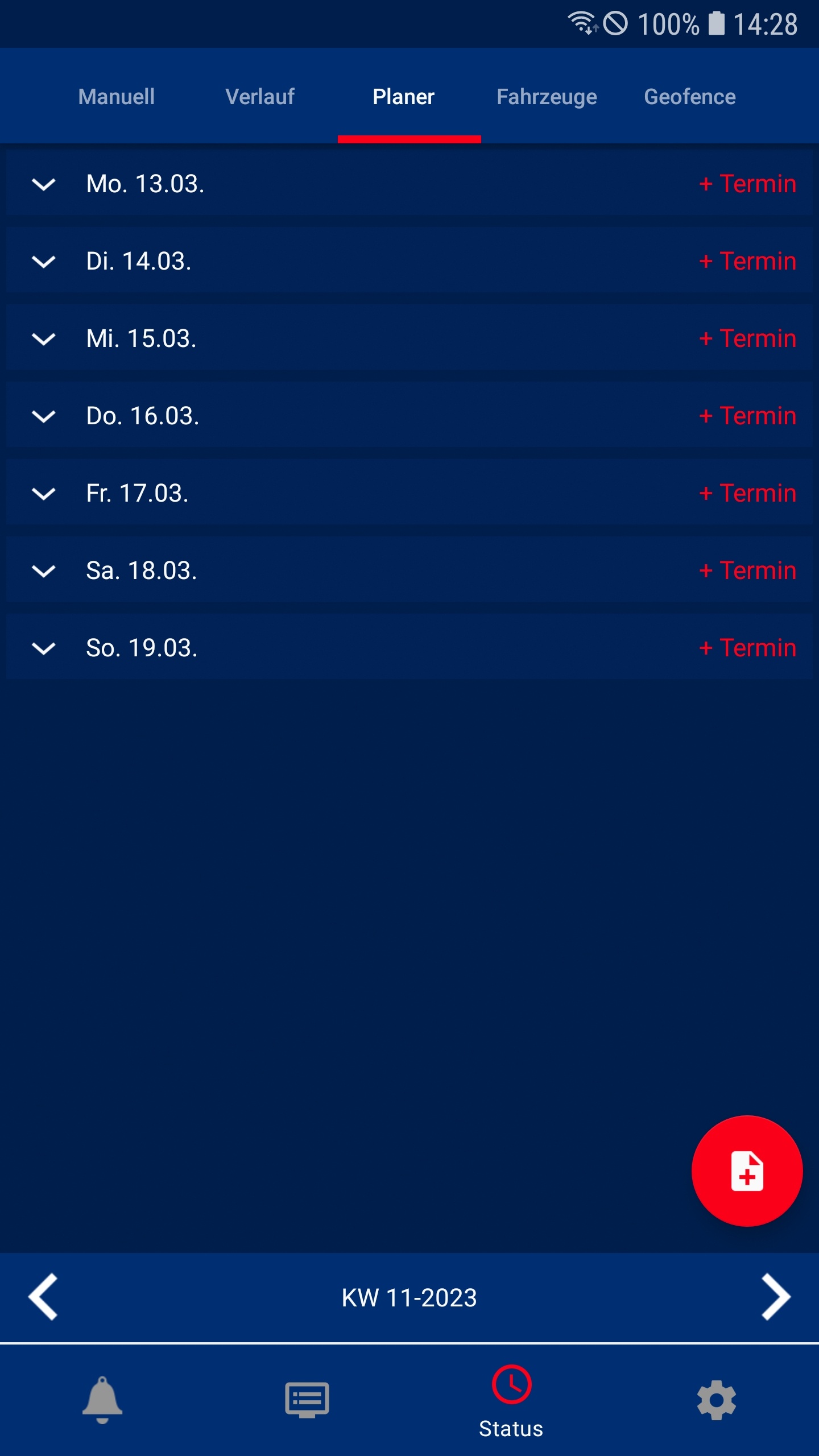Add a Termin on So. 19.03.
The height and width of the screenshot is (1456, 819).
click(x=747, y=648)
